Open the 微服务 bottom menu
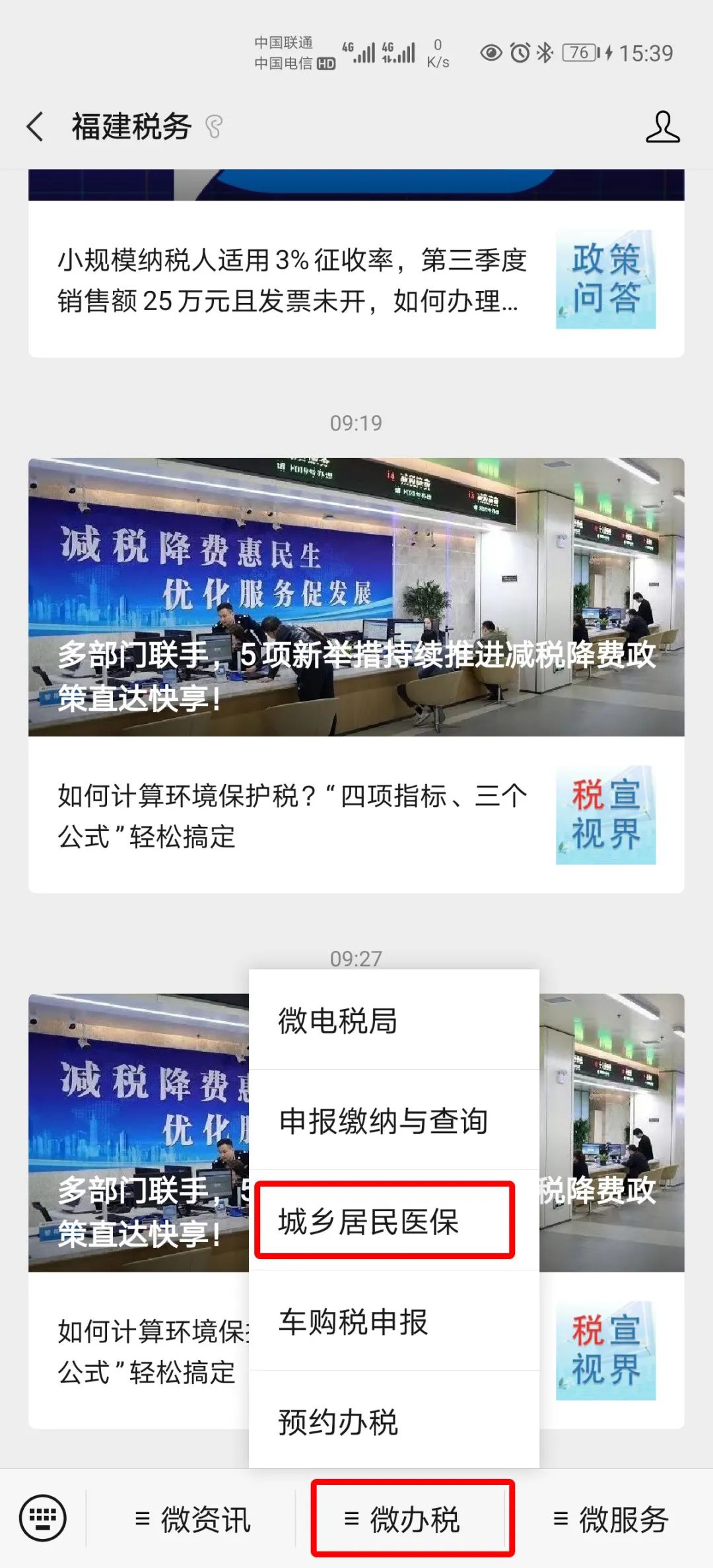713x1568 pixels. click(609, 1519)
